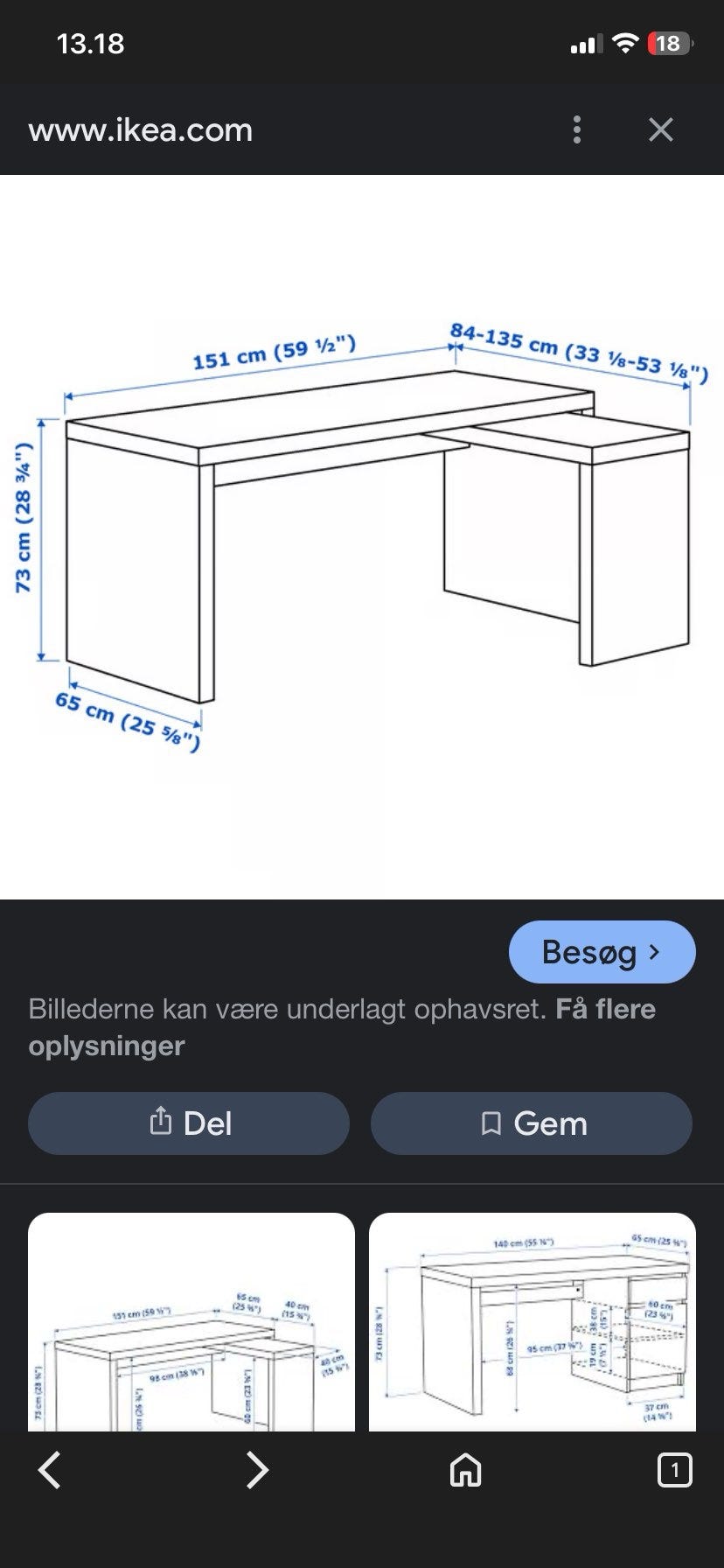Tap the bookmark icon inside the Gem button
This screenshot has width=724, height=1568.
pos(492,1123)
